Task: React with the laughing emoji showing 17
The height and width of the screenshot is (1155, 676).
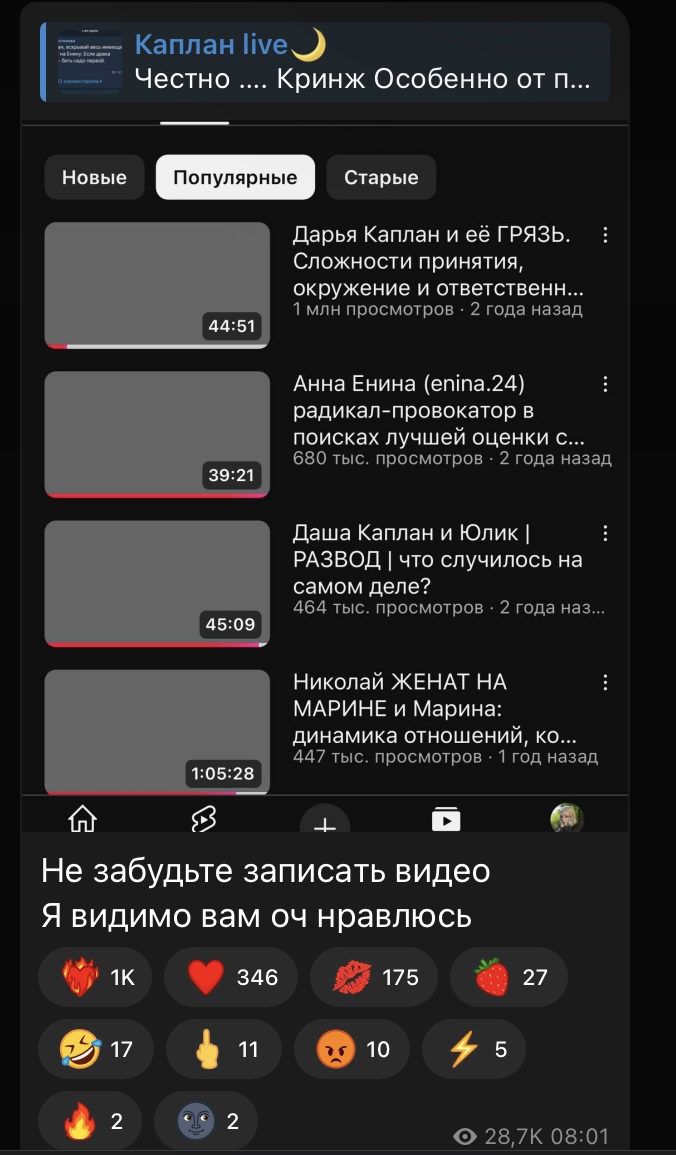Action: point(96,1049)
